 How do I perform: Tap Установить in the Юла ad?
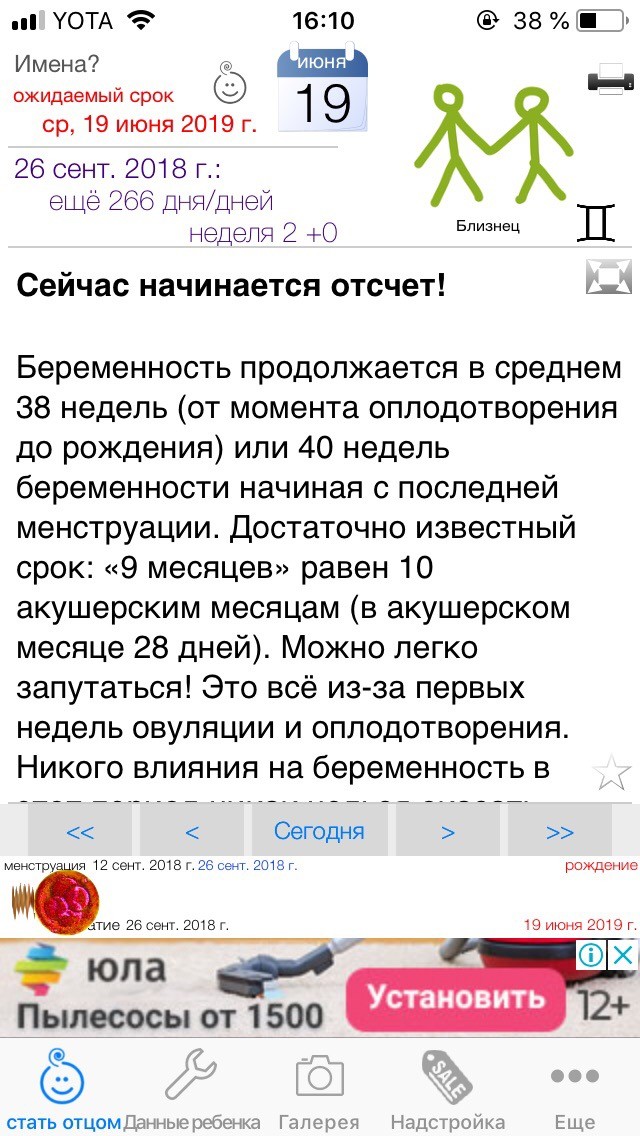coord(456,998)
